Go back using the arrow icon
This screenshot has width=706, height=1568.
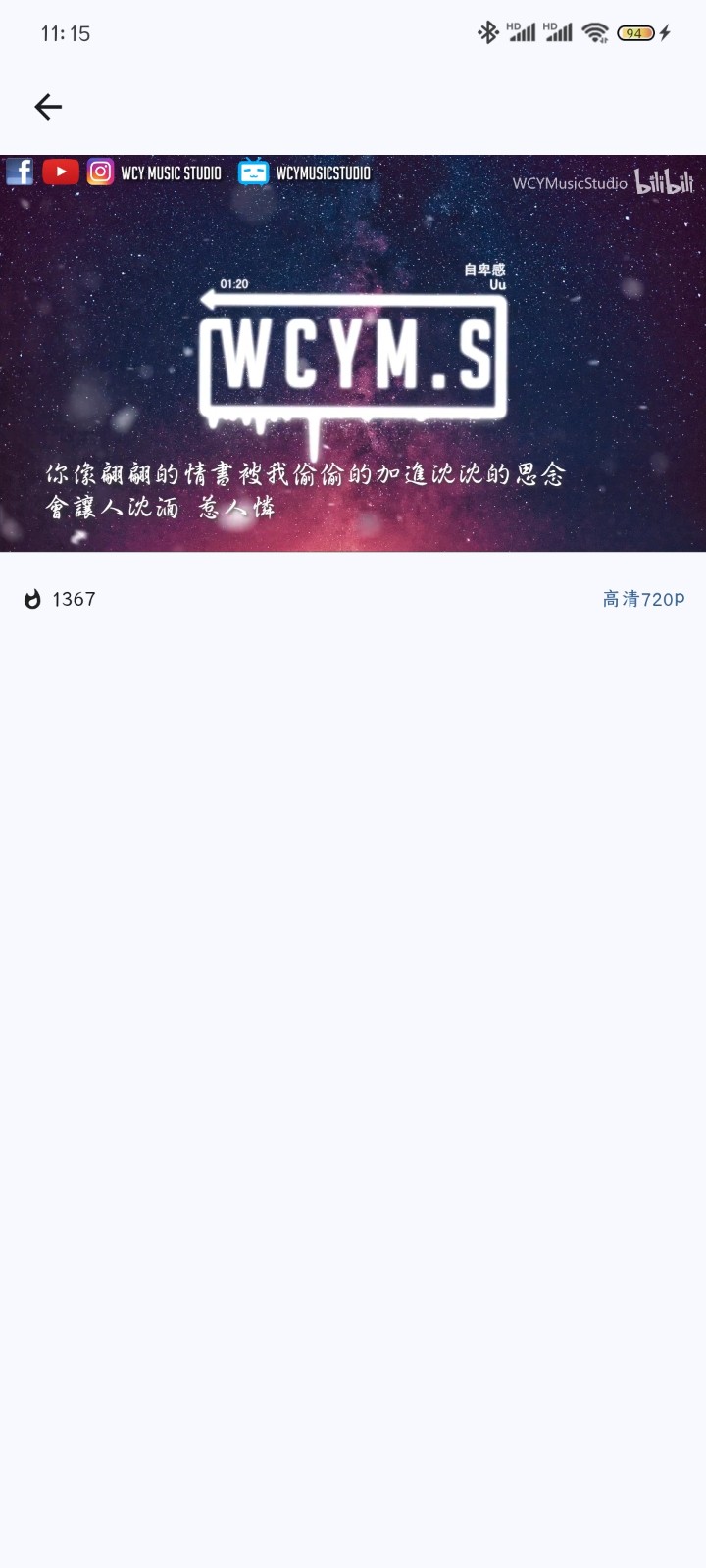[48, 107]
